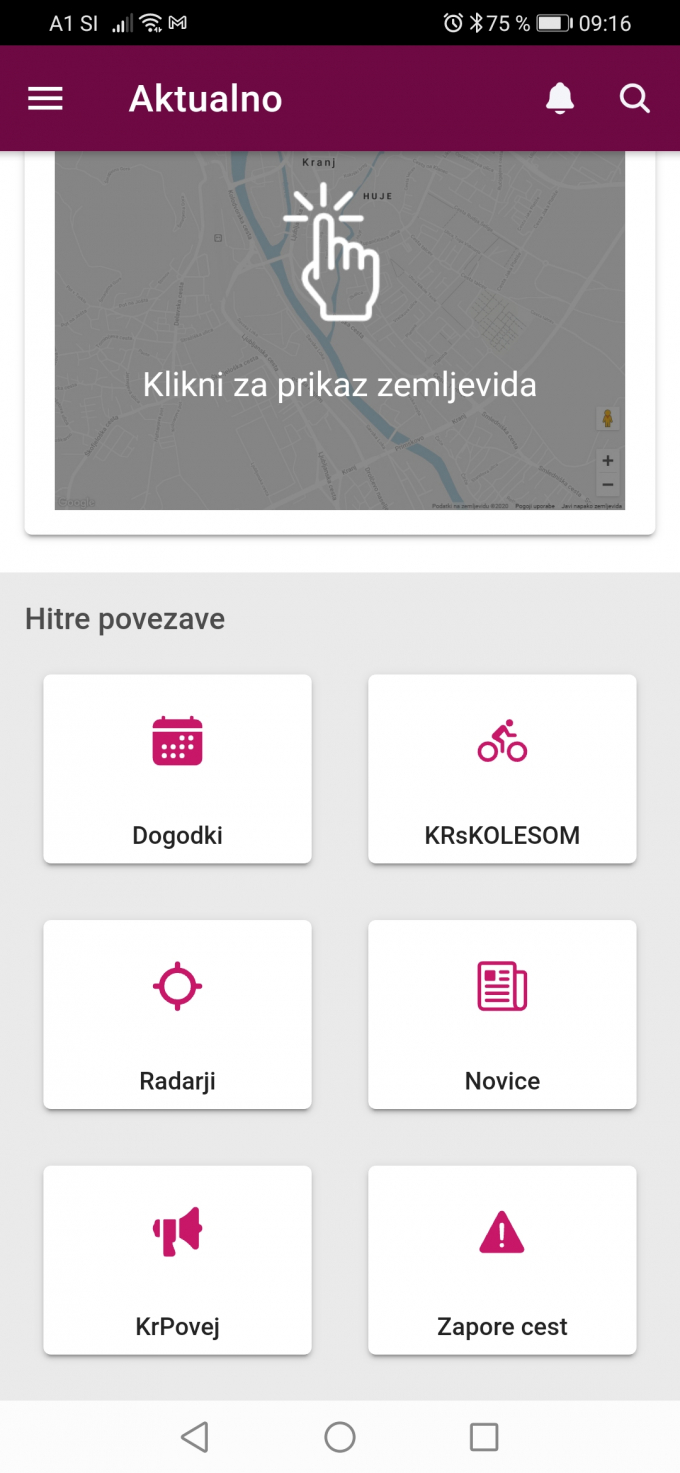Screen dimensions: 680x1473
Task: View Zapore cest road closures
Action: 502,1260
